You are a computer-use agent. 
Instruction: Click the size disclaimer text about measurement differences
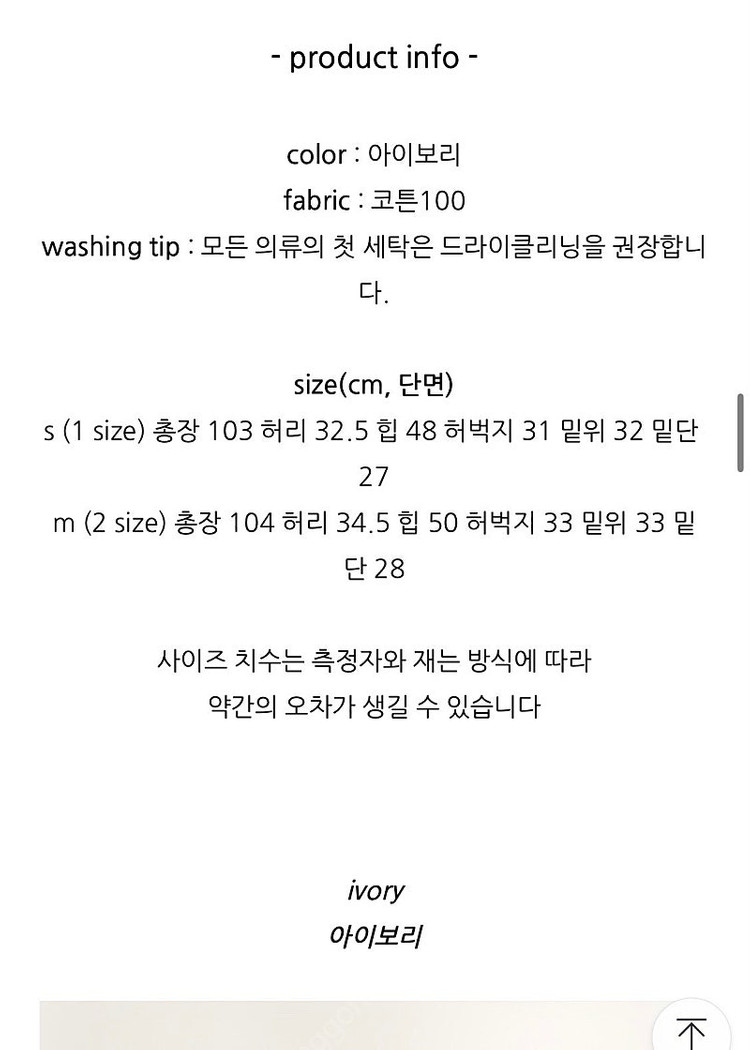pos(376,661)
